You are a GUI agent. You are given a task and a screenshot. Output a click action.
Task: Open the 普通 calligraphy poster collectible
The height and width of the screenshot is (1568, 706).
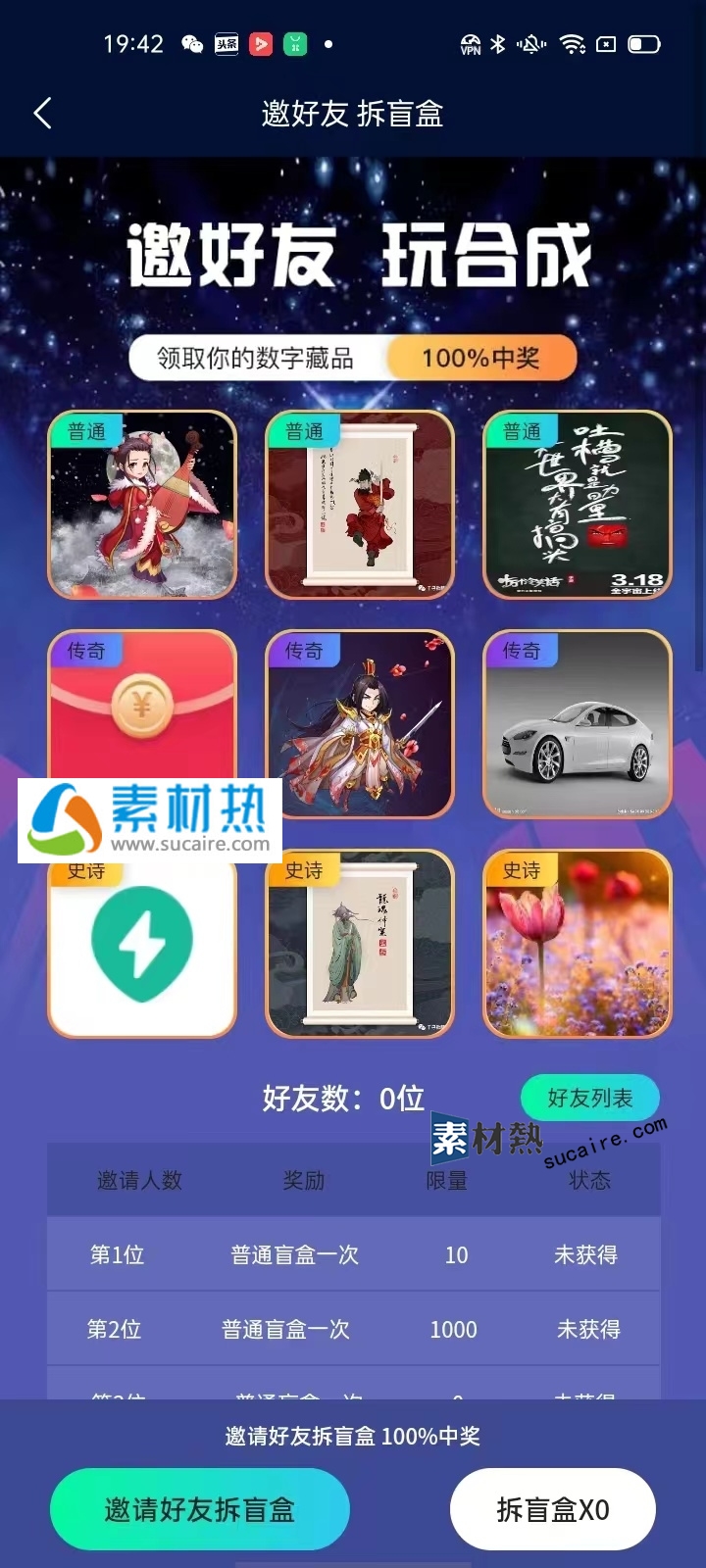tap(578, 505)
